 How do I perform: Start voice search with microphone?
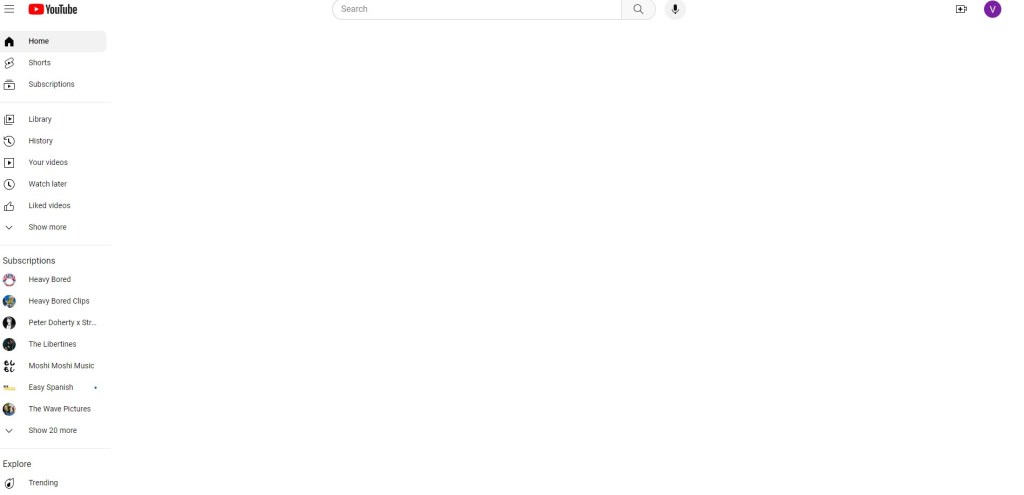click(x=675, y=9)
